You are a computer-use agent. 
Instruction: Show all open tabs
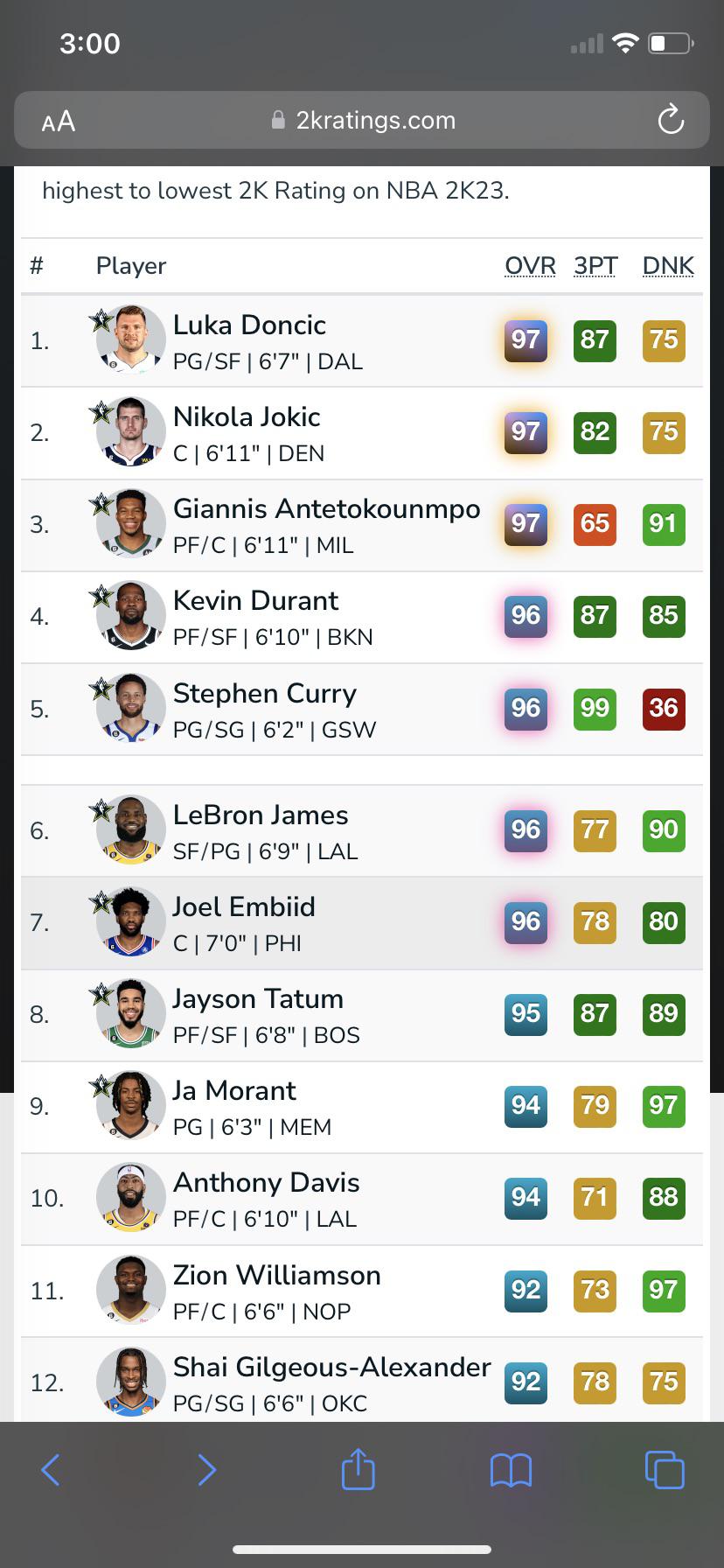tap(665, 1470)
